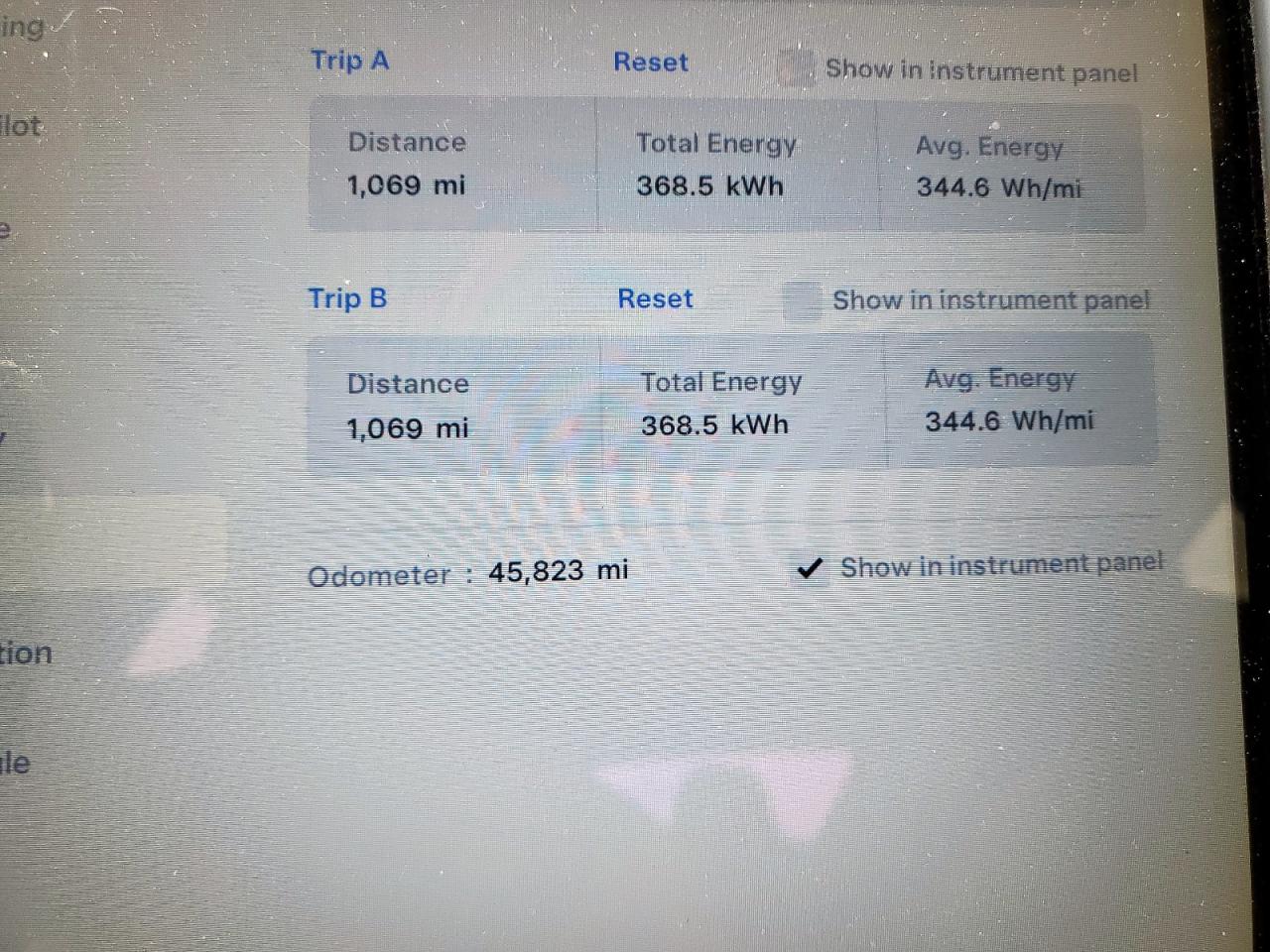Rename the Trip A label

pos(349,60)
